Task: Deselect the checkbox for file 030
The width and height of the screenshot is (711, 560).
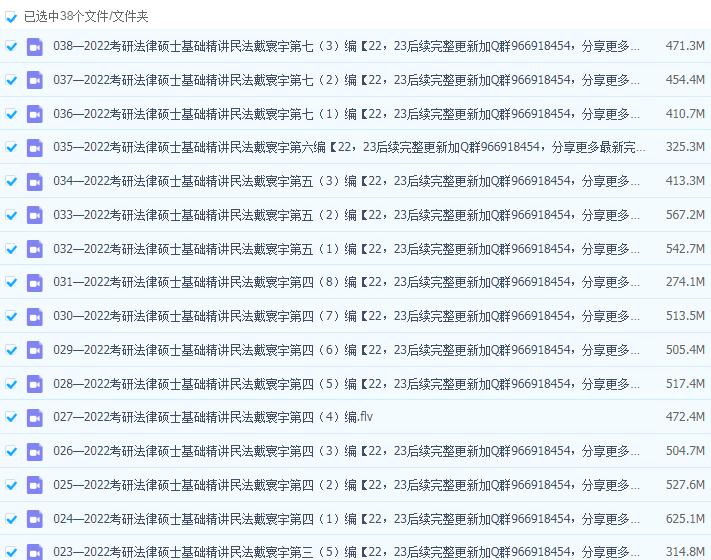Action: [11, 316]
